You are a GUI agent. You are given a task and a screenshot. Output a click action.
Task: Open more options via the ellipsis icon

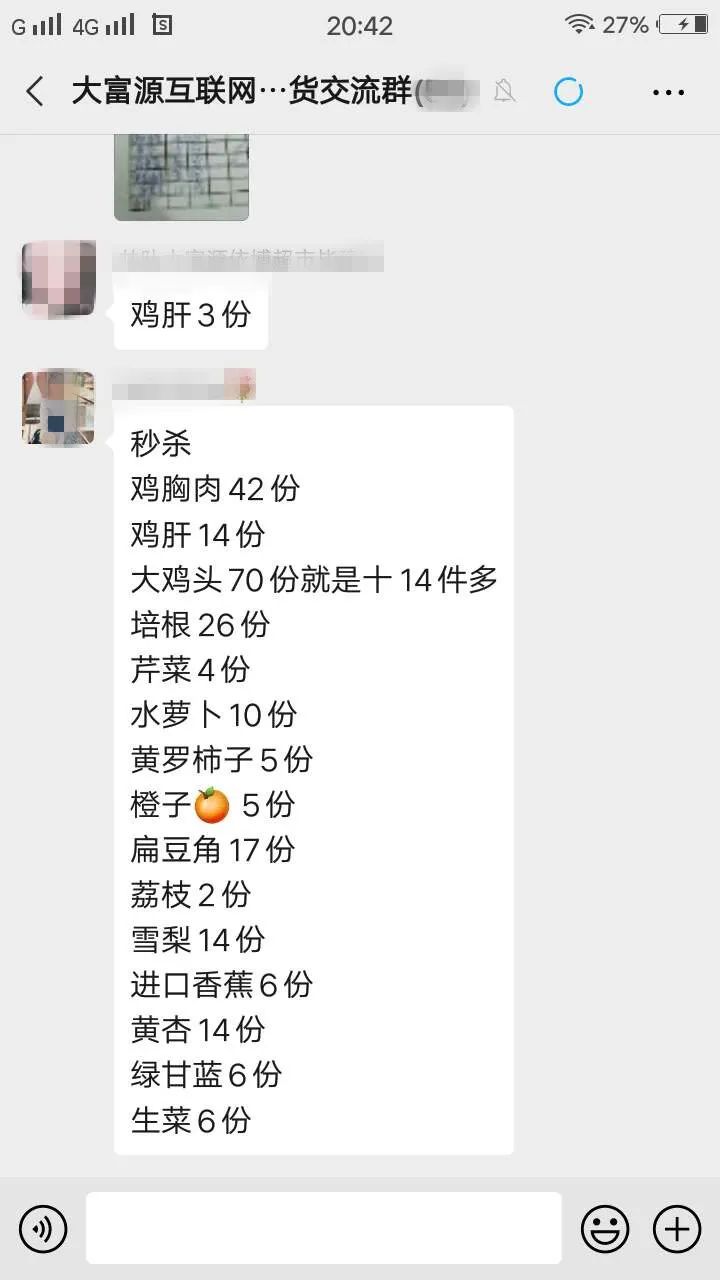tap(667, 91)
